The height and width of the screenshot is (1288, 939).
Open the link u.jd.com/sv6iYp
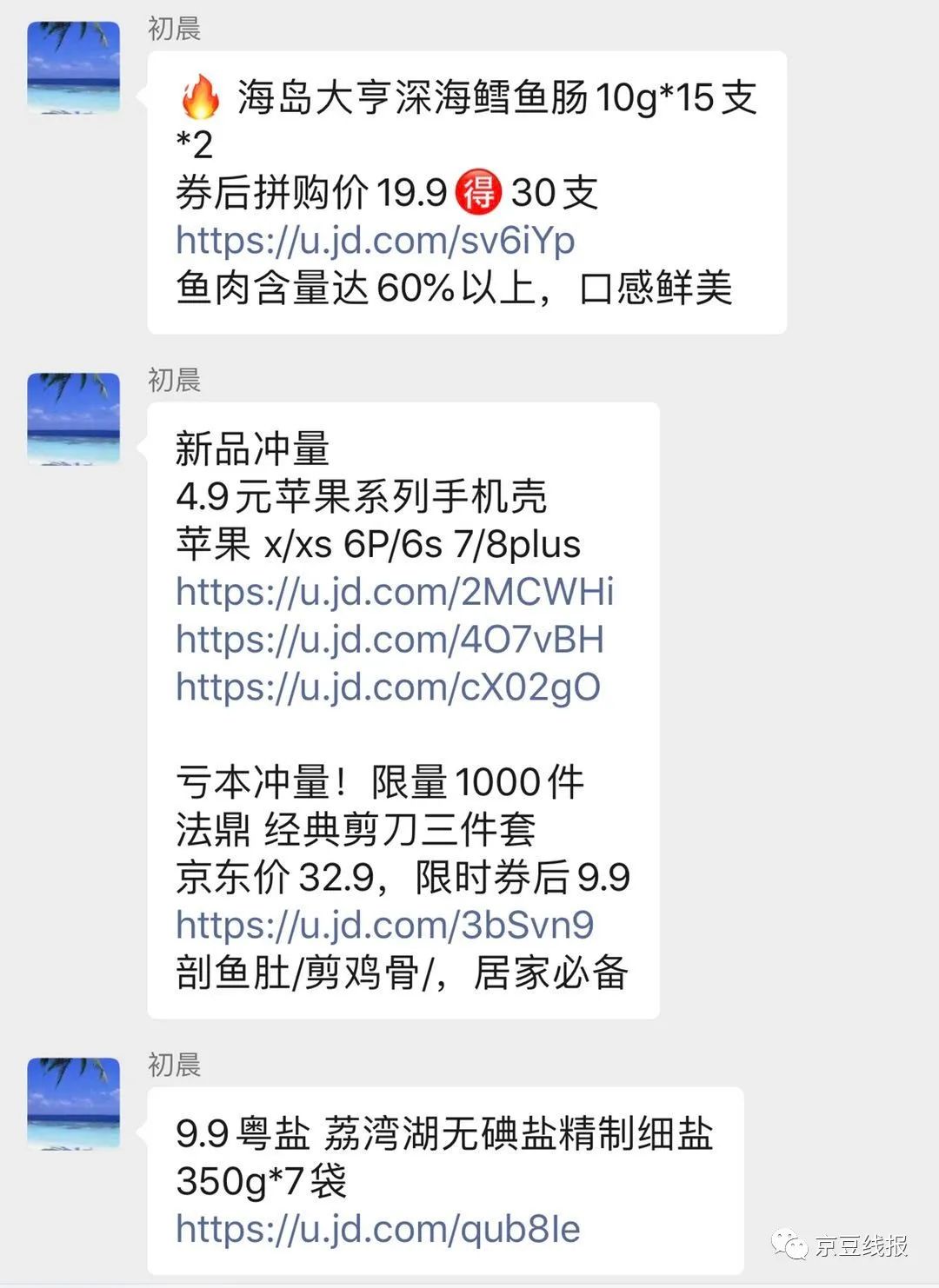[375, 240]
